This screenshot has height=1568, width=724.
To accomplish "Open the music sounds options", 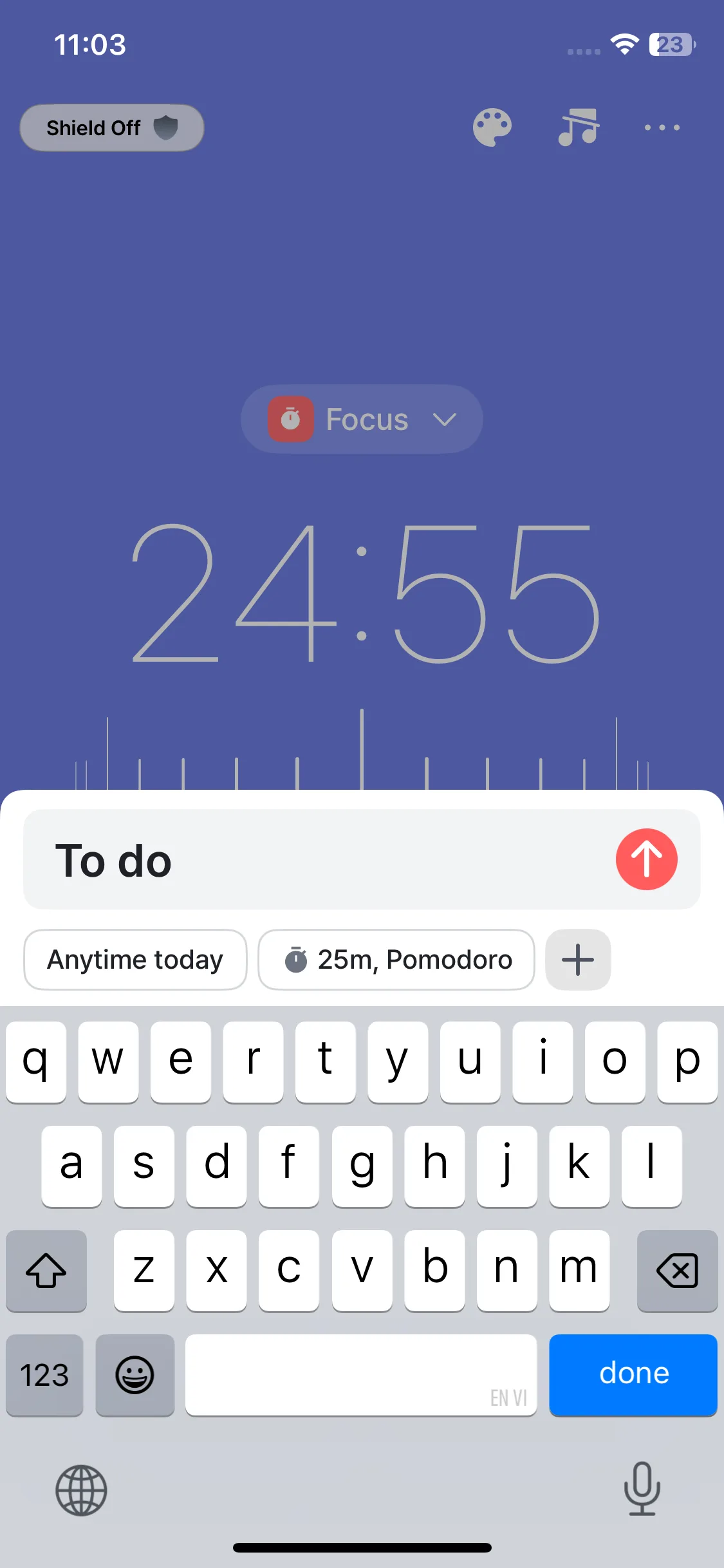I will [x=578, y=127].
